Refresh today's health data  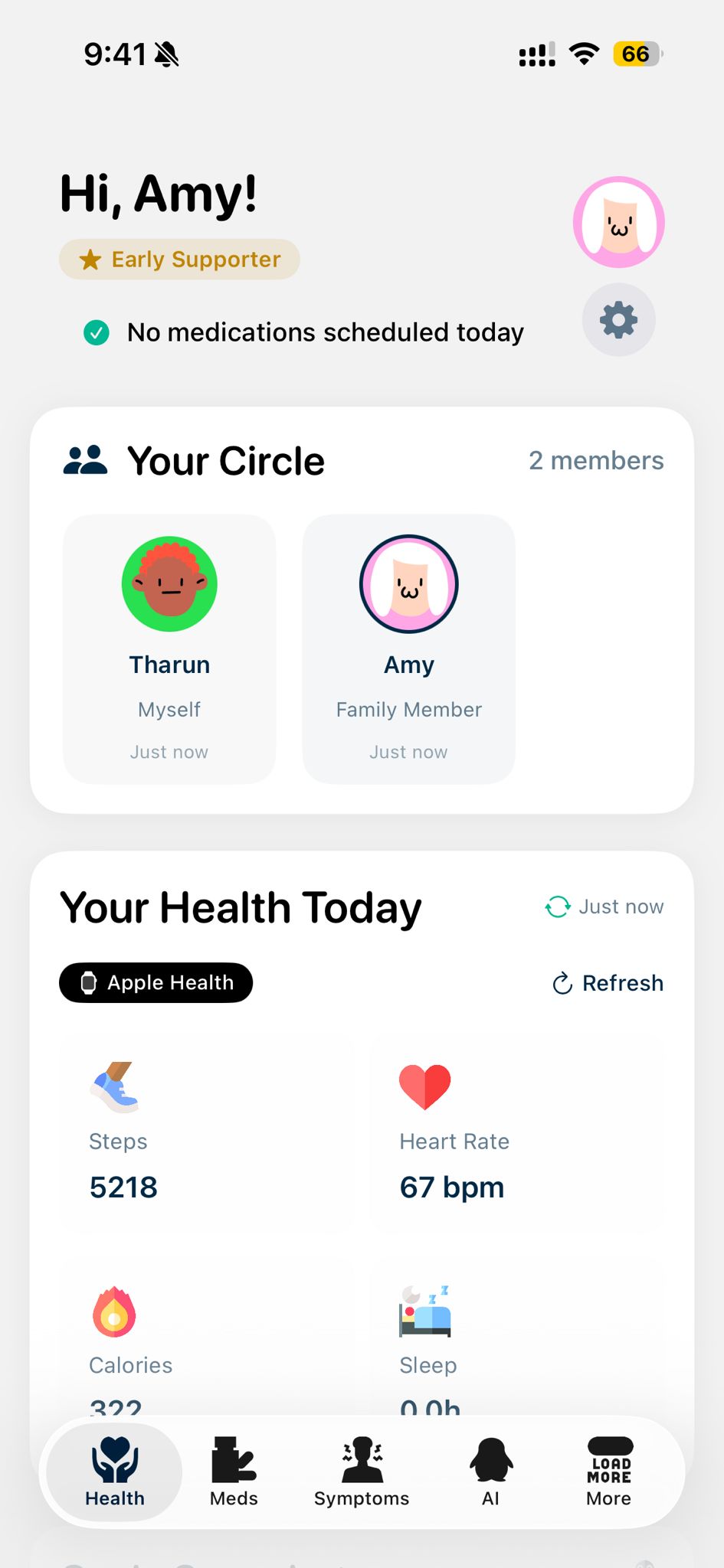tap(608, 983)
